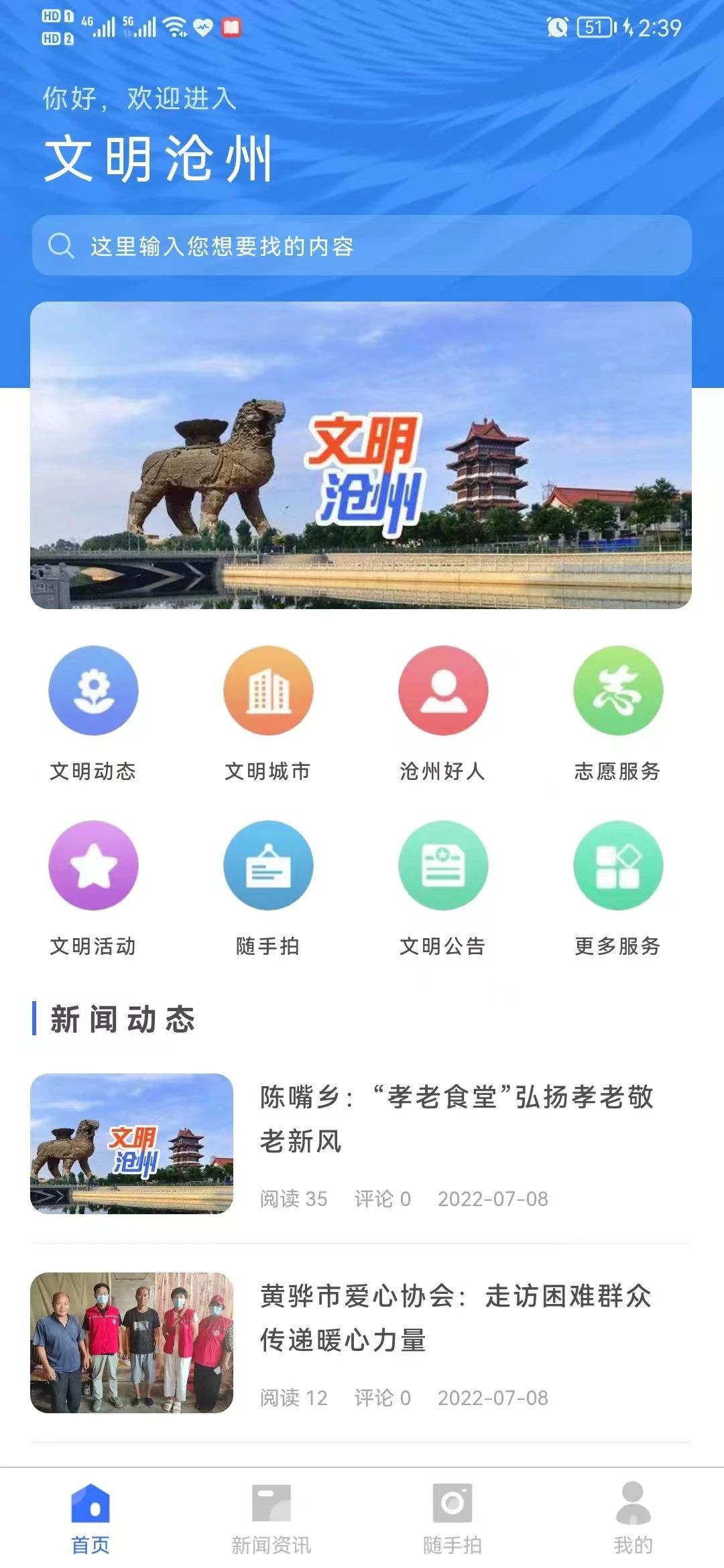Open the 黄骅市爱心协会 news article
The width and height of the screenshot is (724, 1568).
tap(456, 1318)
